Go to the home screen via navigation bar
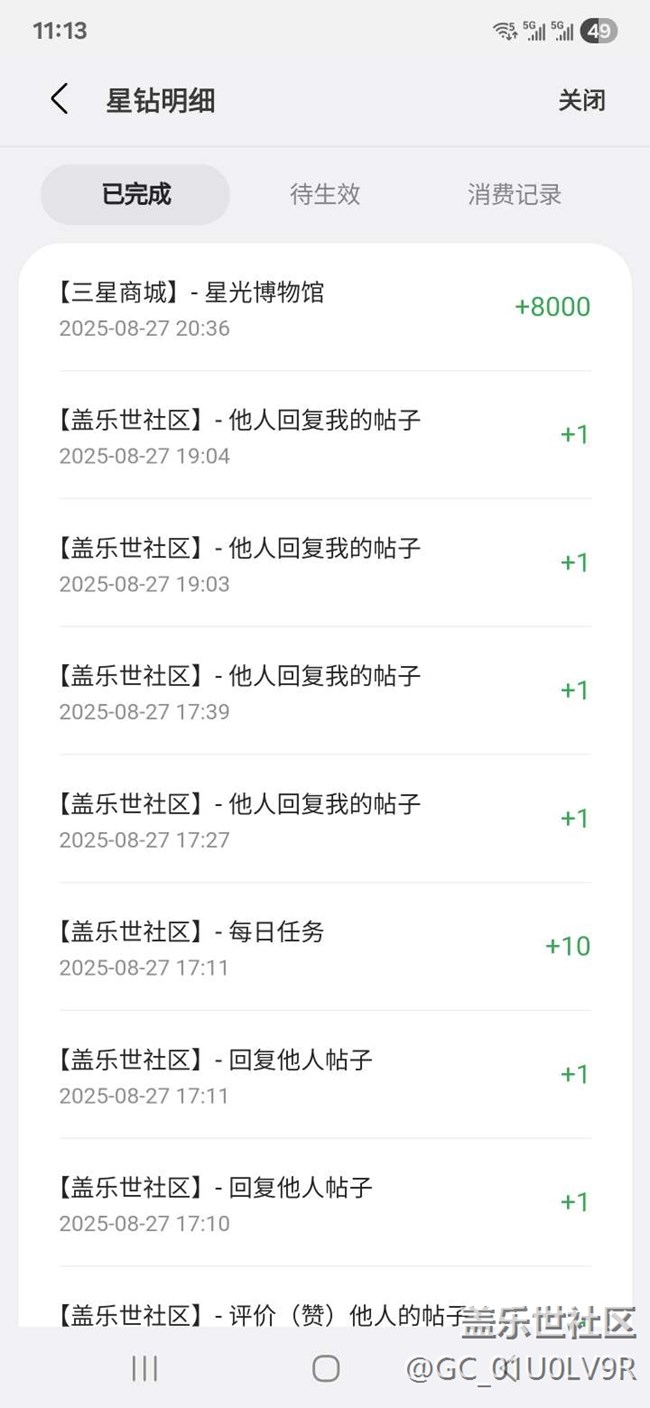Image resolution: width=650 pixels, height=1408 pixels. tap(325, 1369)
